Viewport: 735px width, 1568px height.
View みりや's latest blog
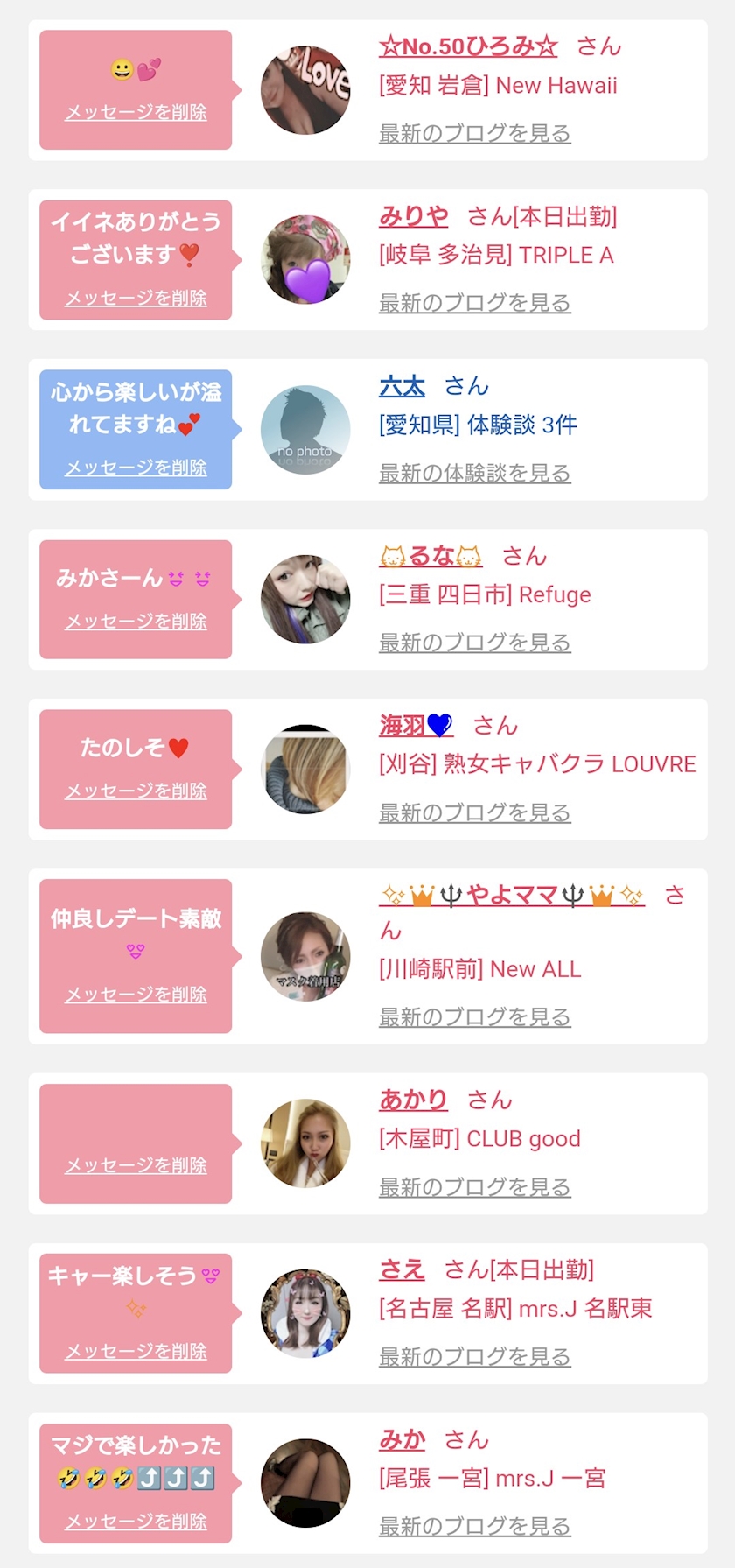point(474,303)
